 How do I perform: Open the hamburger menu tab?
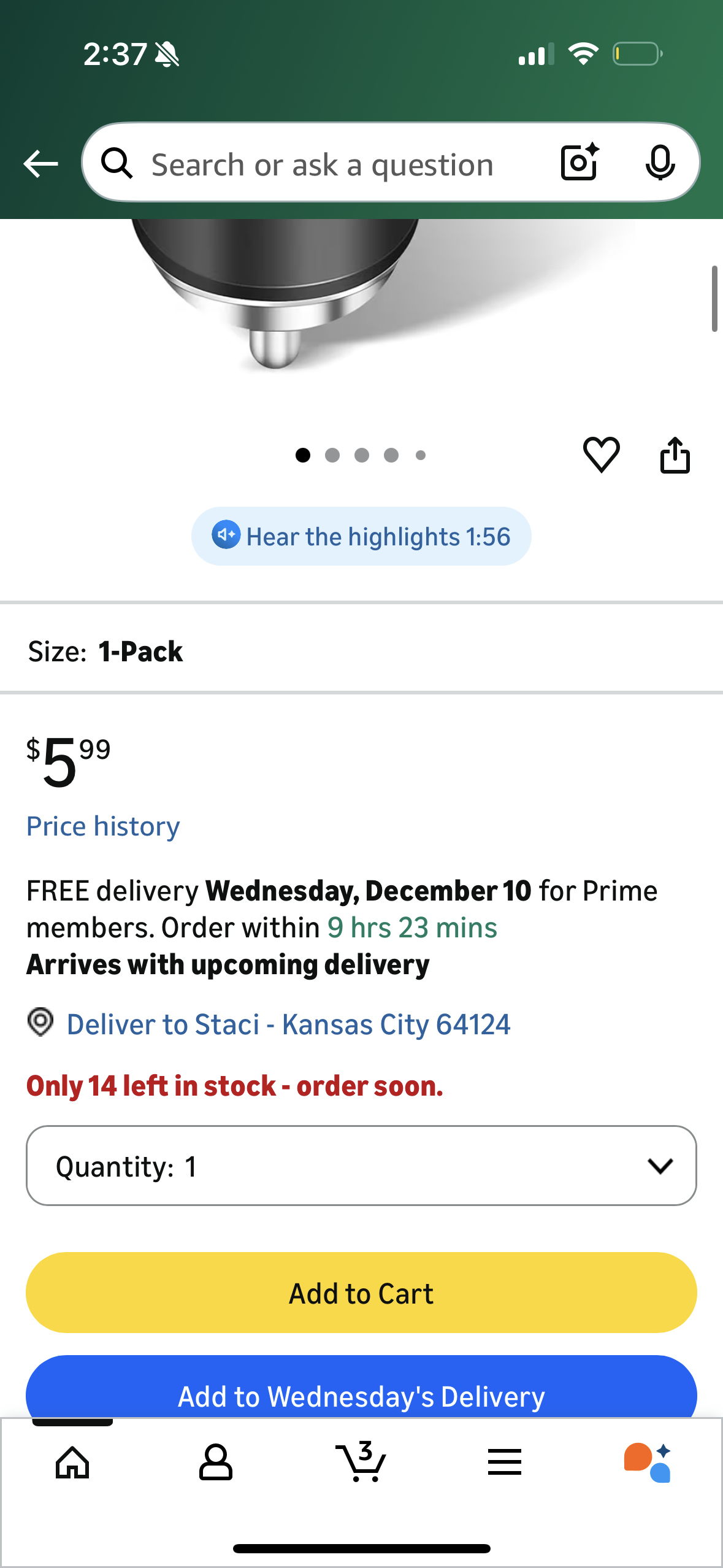(505, 1462)
